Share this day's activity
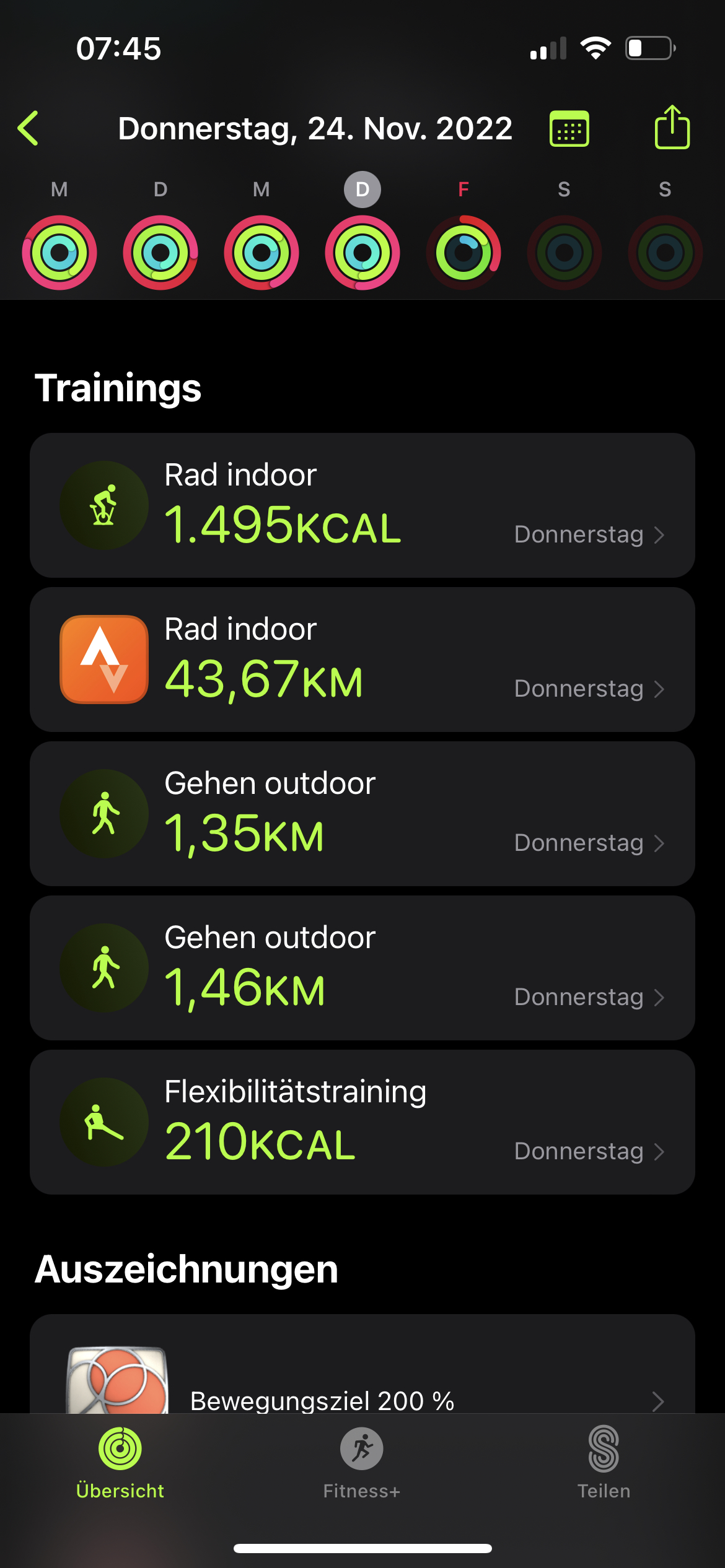 (x=672, y=128)
